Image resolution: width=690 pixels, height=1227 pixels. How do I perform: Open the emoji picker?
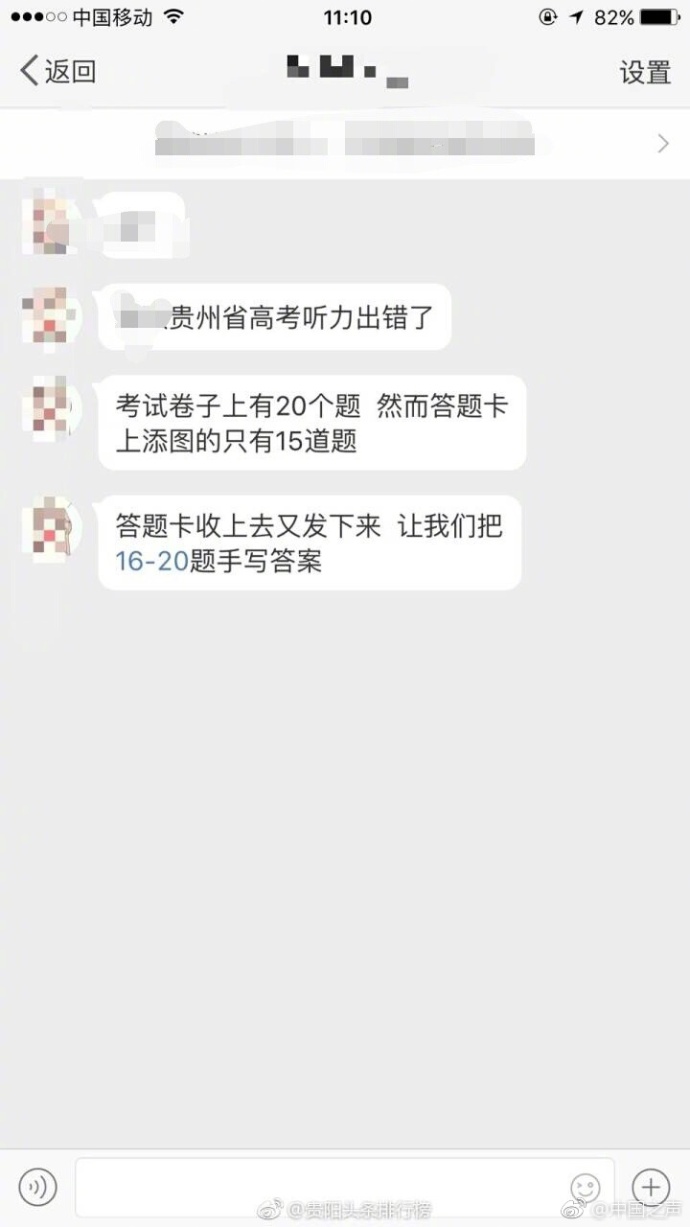pyautogui.click(x=585, y=1187)
